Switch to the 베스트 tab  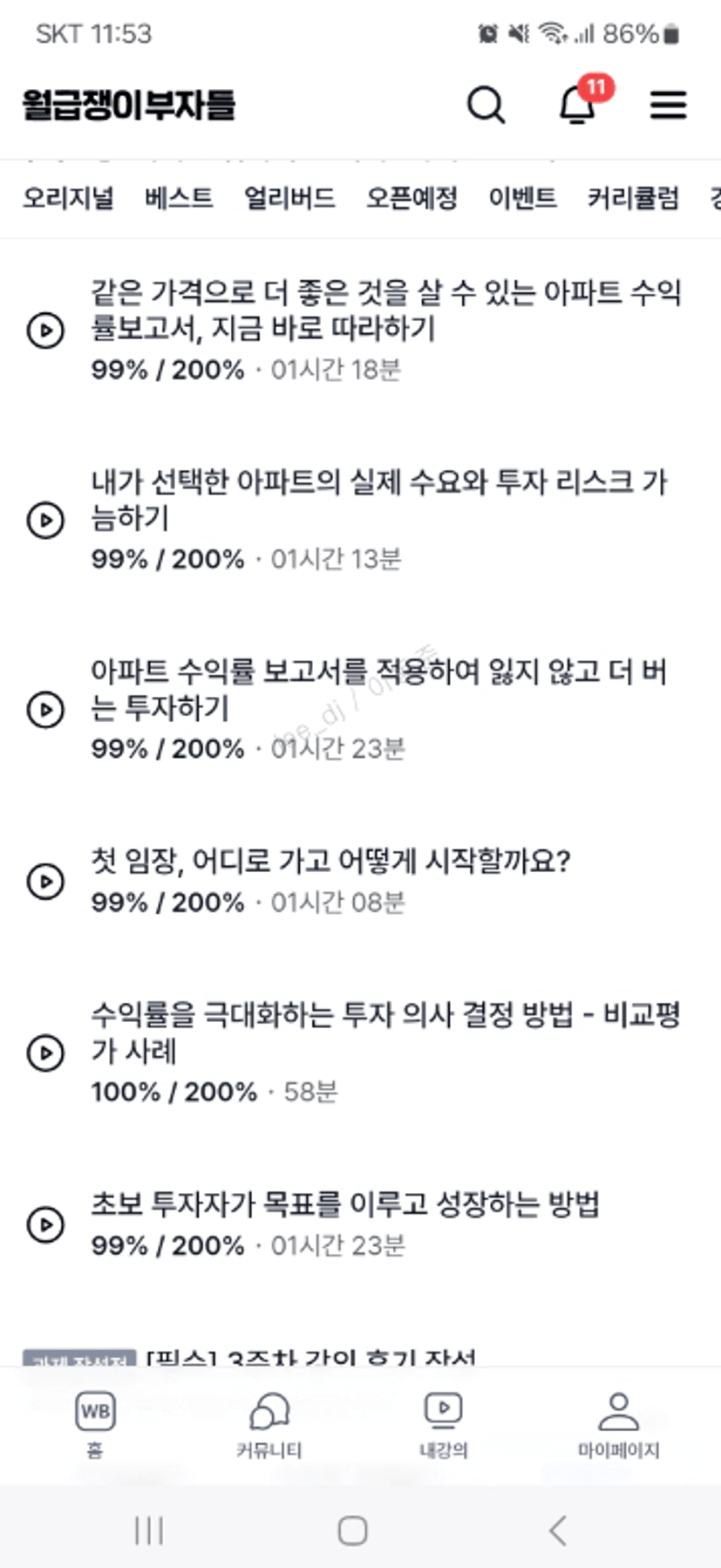(x=179, y=198)
